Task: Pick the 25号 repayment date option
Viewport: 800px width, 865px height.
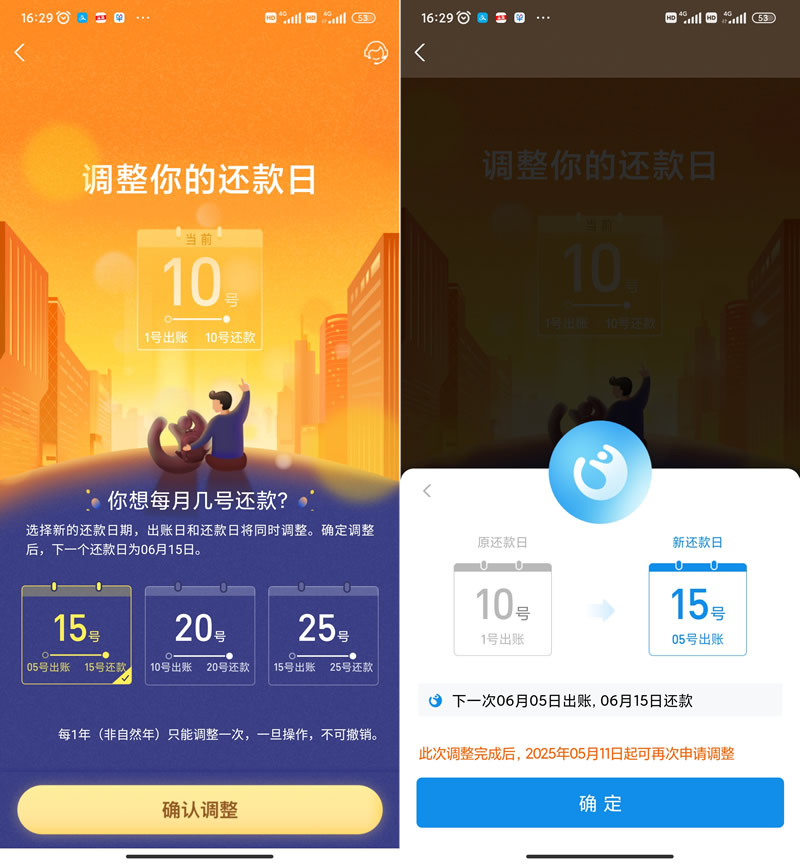Action: point(323,635)
